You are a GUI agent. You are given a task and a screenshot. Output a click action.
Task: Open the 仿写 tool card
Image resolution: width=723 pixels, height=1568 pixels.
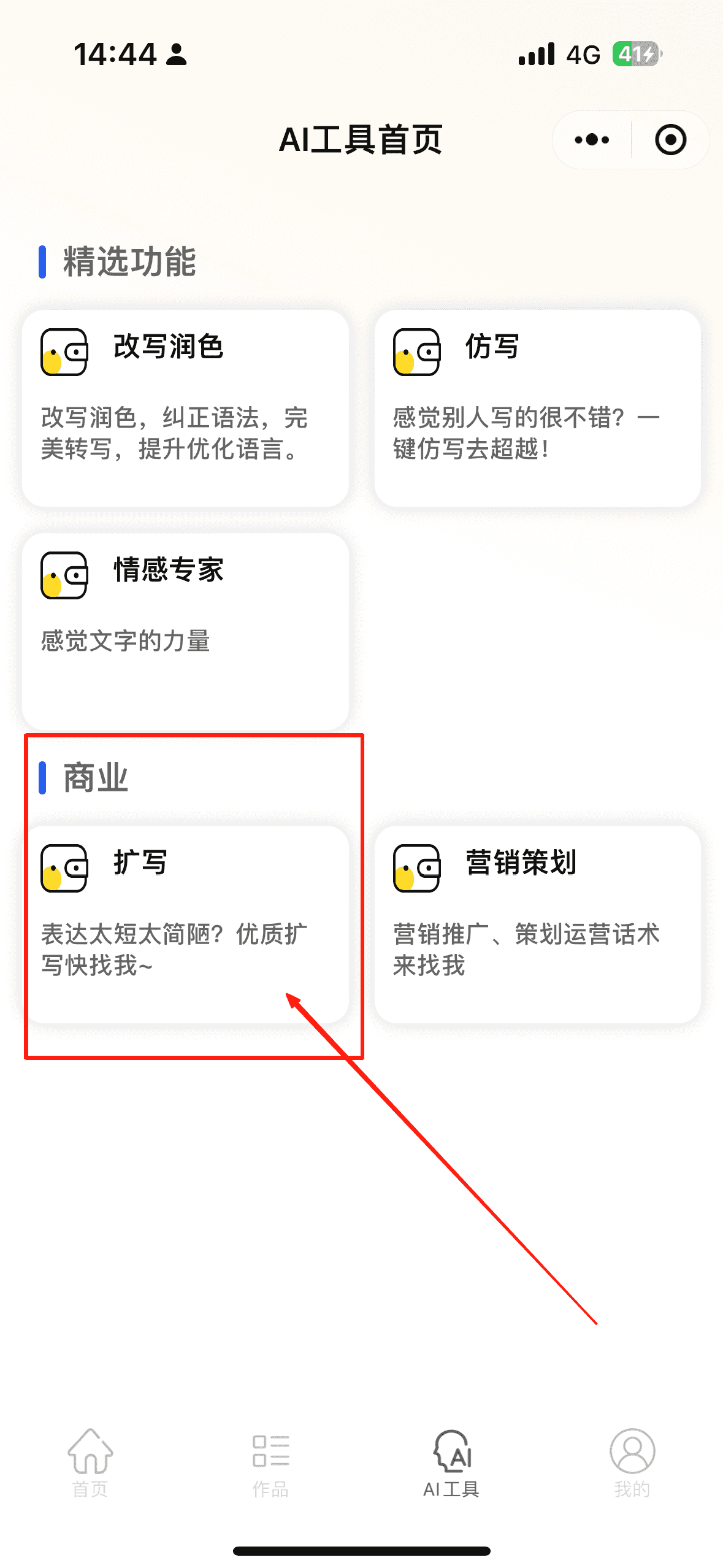point(537,408)
